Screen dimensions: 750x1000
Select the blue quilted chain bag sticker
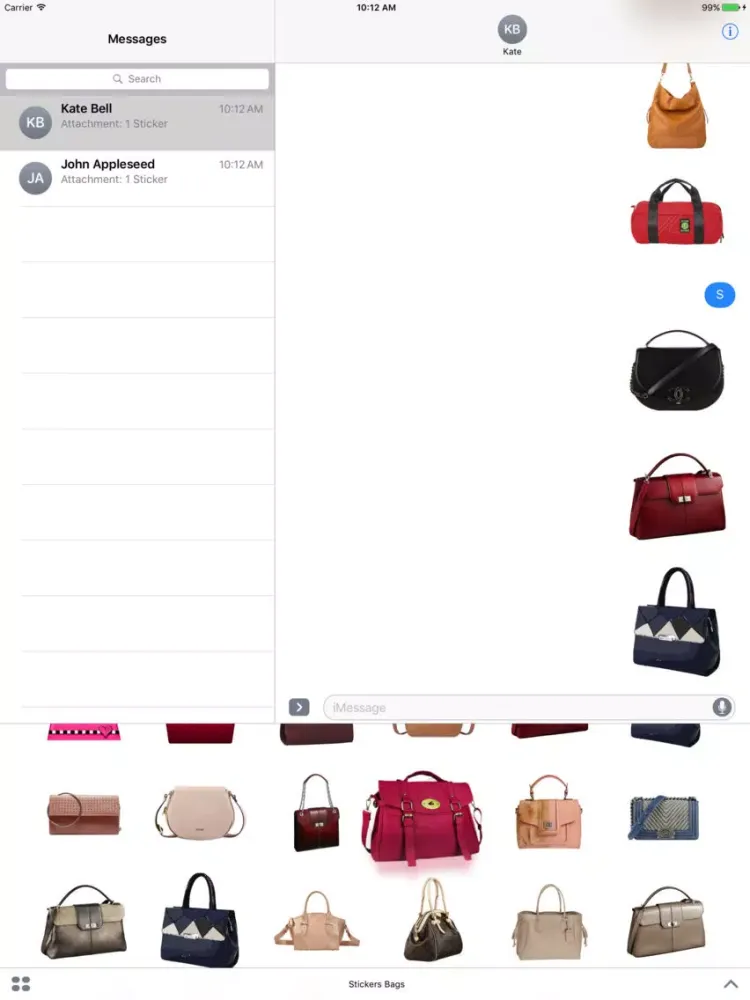click(x=664, y=817)
